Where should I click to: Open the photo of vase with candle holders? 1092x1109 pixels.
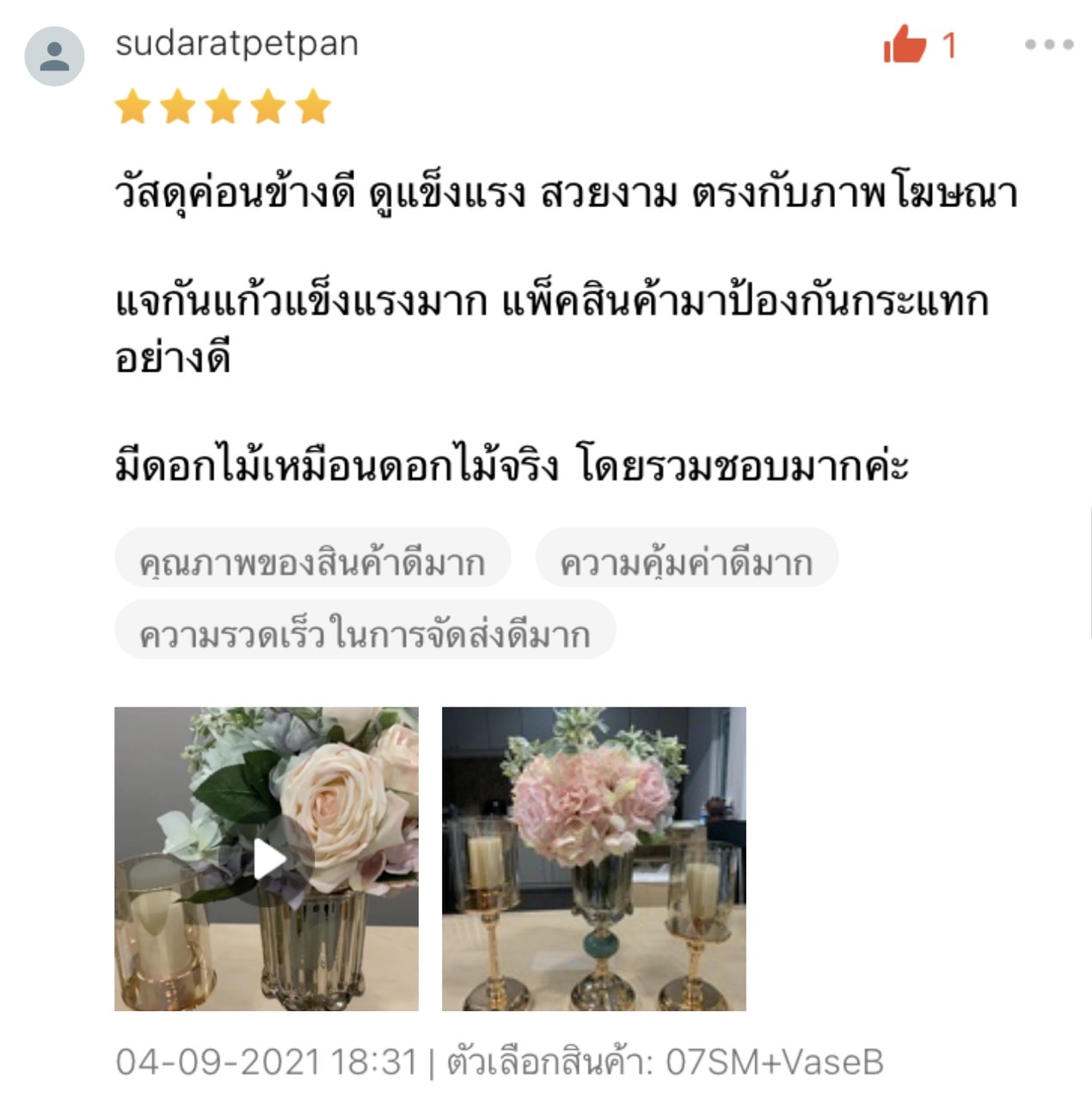pos(593,859)
